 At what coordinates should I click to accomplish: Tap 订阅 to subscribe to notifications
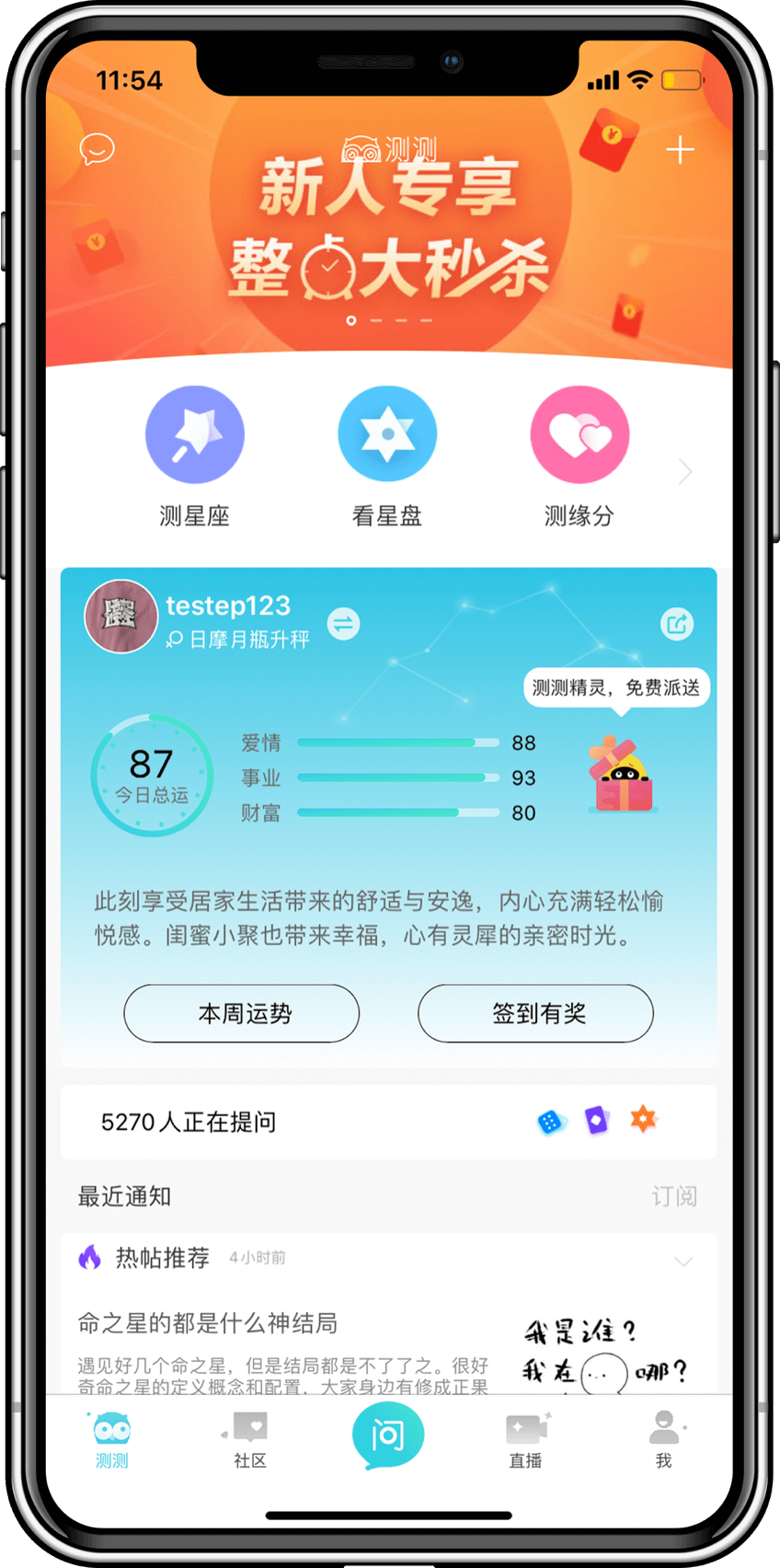[674, 1196]
